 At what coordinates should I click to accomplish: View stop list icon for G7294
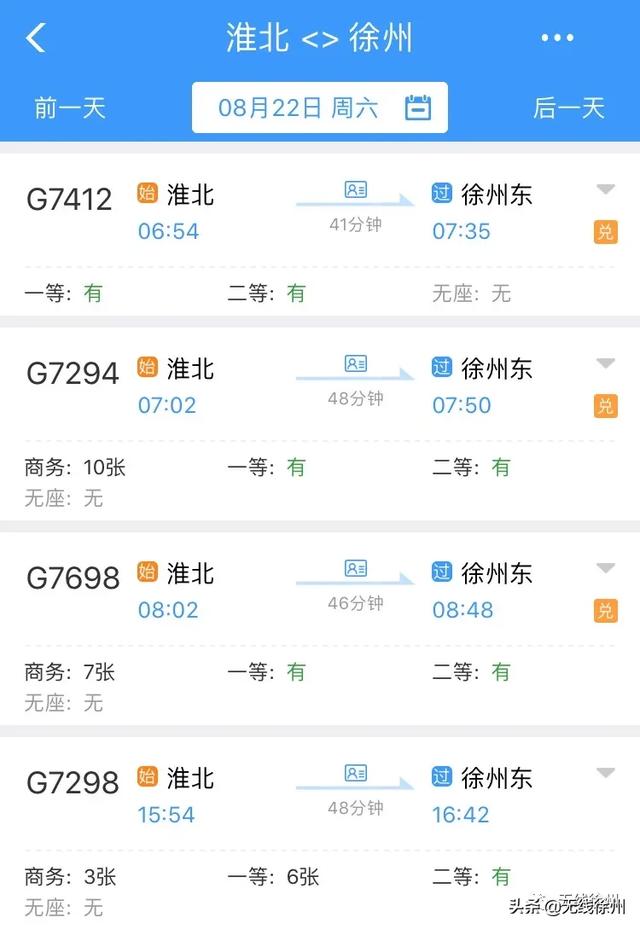(356, 363)
